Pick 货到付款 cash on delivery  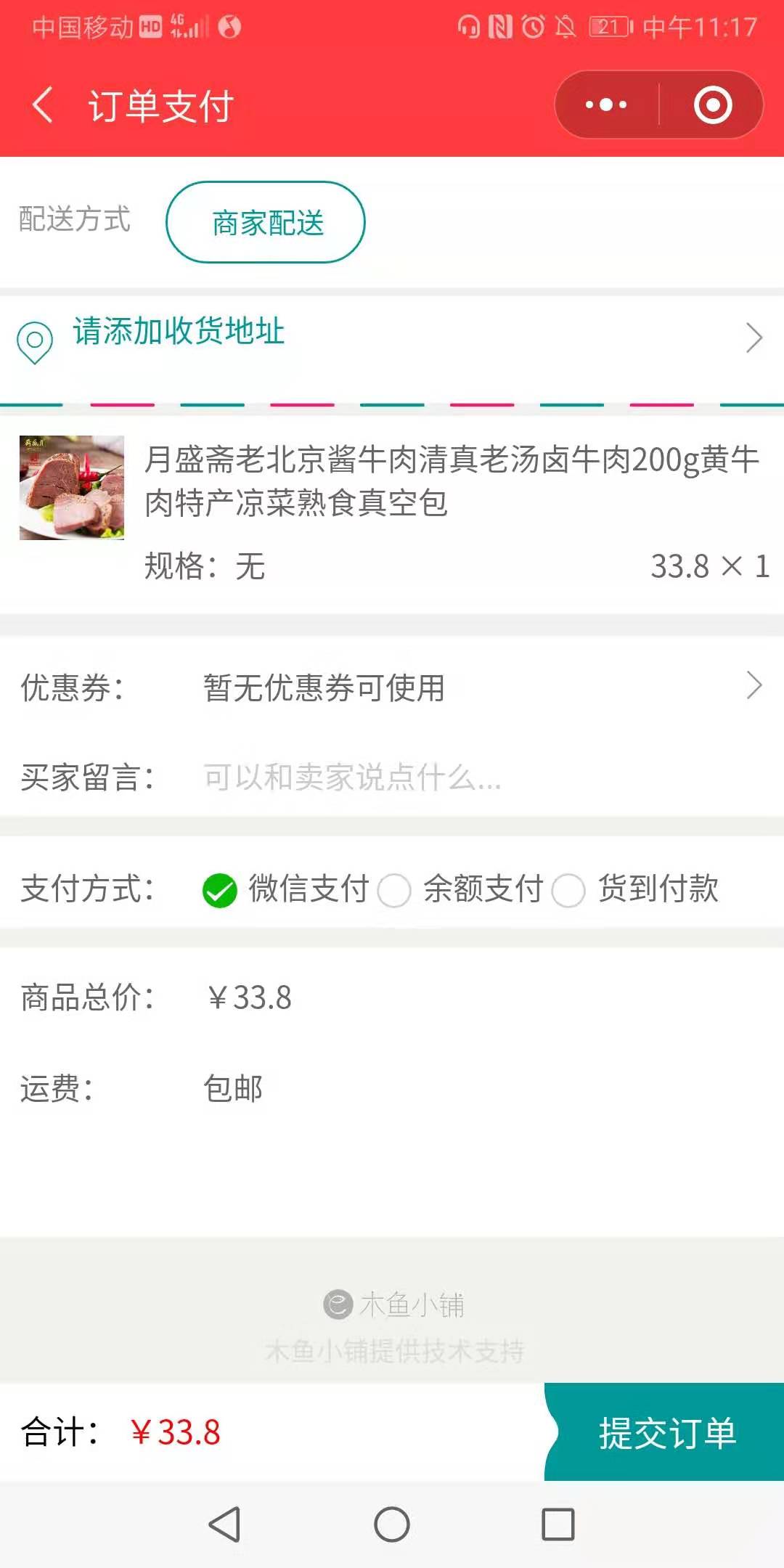click(x=569, y=890)
